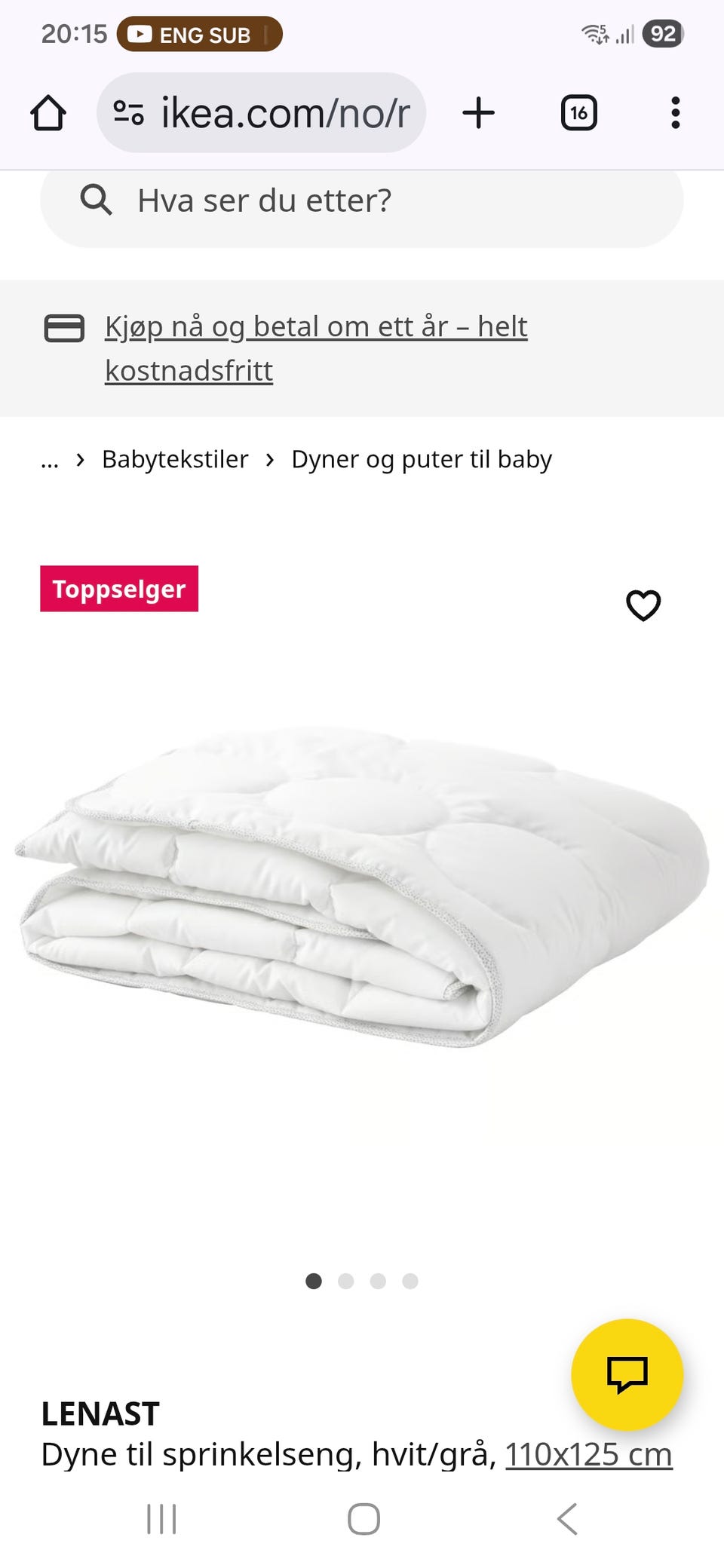Toggle the heart to favorite the duvet
Image resolution: width=724 pixels, height=1568 pixels.
[x=645, y=604]
